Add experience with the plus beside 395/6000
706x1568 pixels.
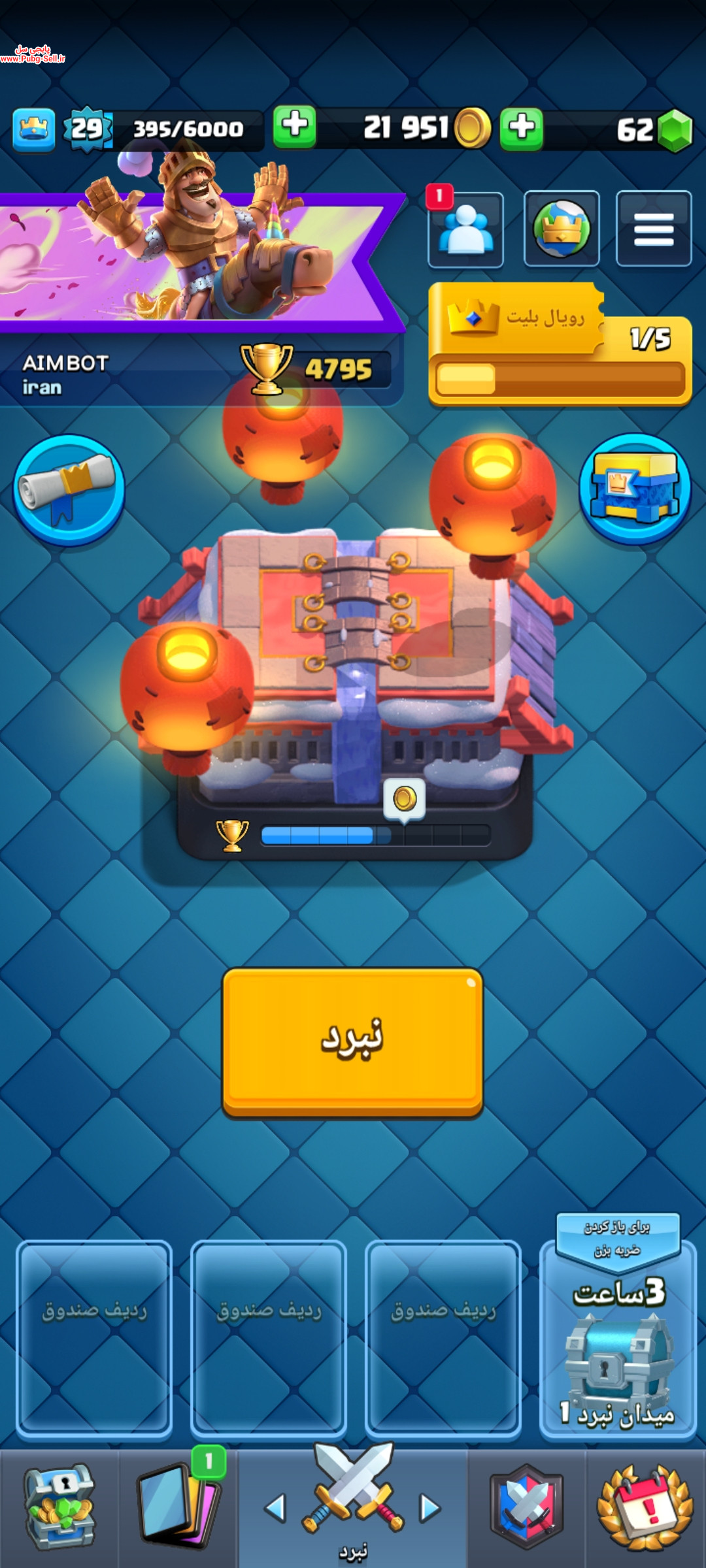295,127
